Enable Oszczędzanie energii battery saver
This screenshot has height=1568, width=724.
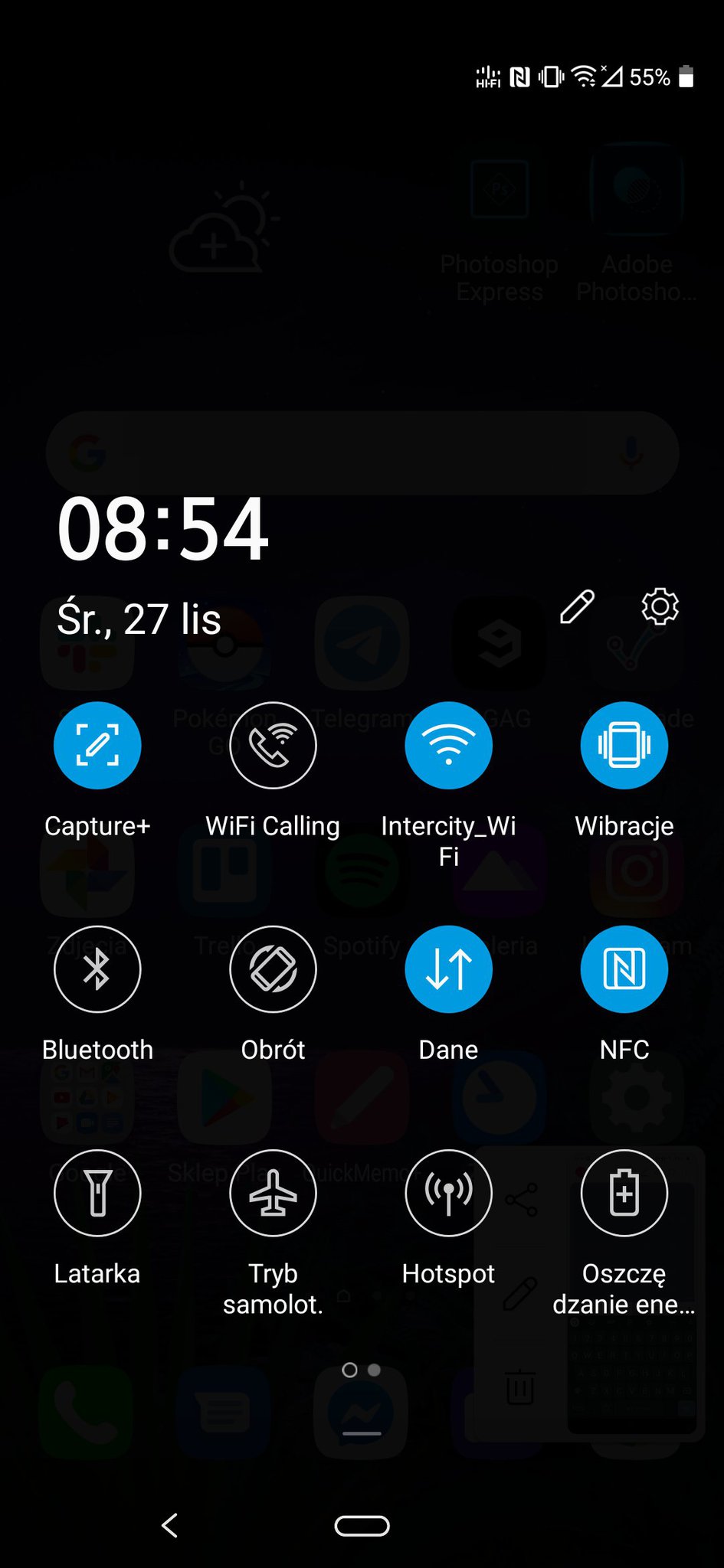[624, 1193]
